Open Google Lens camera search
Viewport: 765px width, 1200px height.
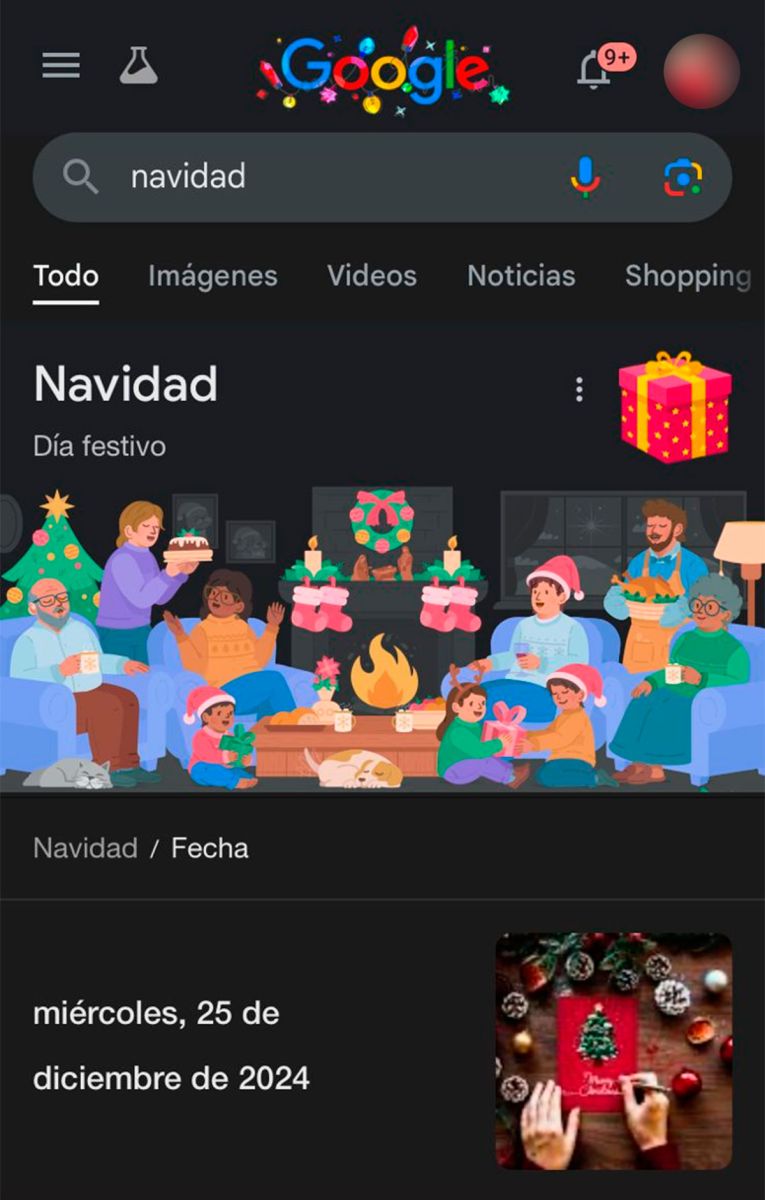click(683, 178)
